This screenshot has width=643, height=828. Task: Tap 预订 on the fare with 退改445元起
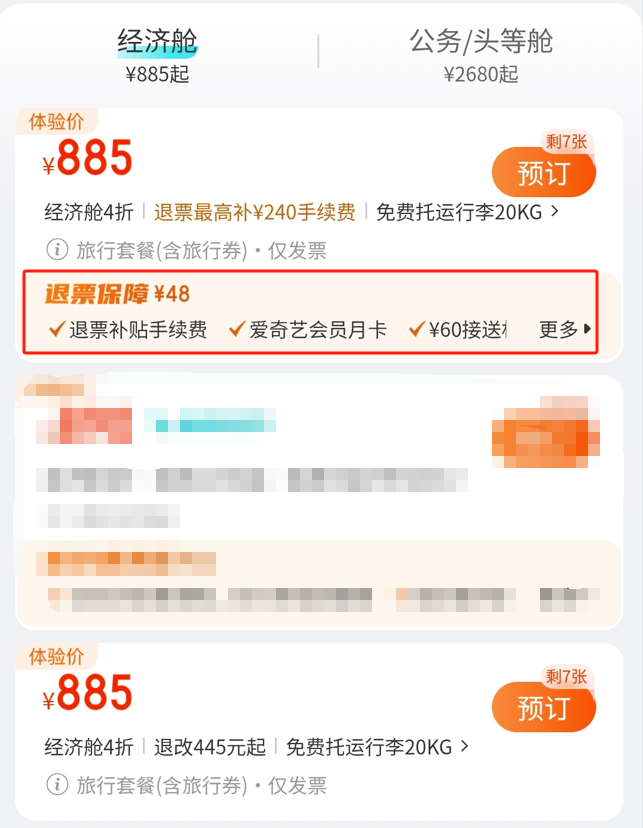543,708
